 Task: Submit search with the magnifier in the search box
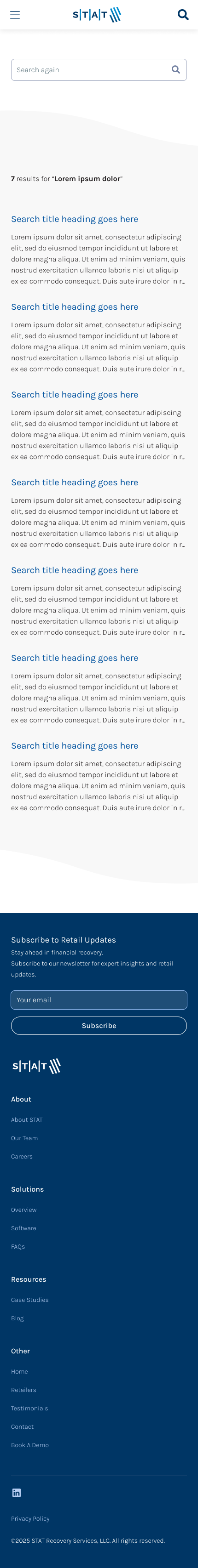coord(175,70)
